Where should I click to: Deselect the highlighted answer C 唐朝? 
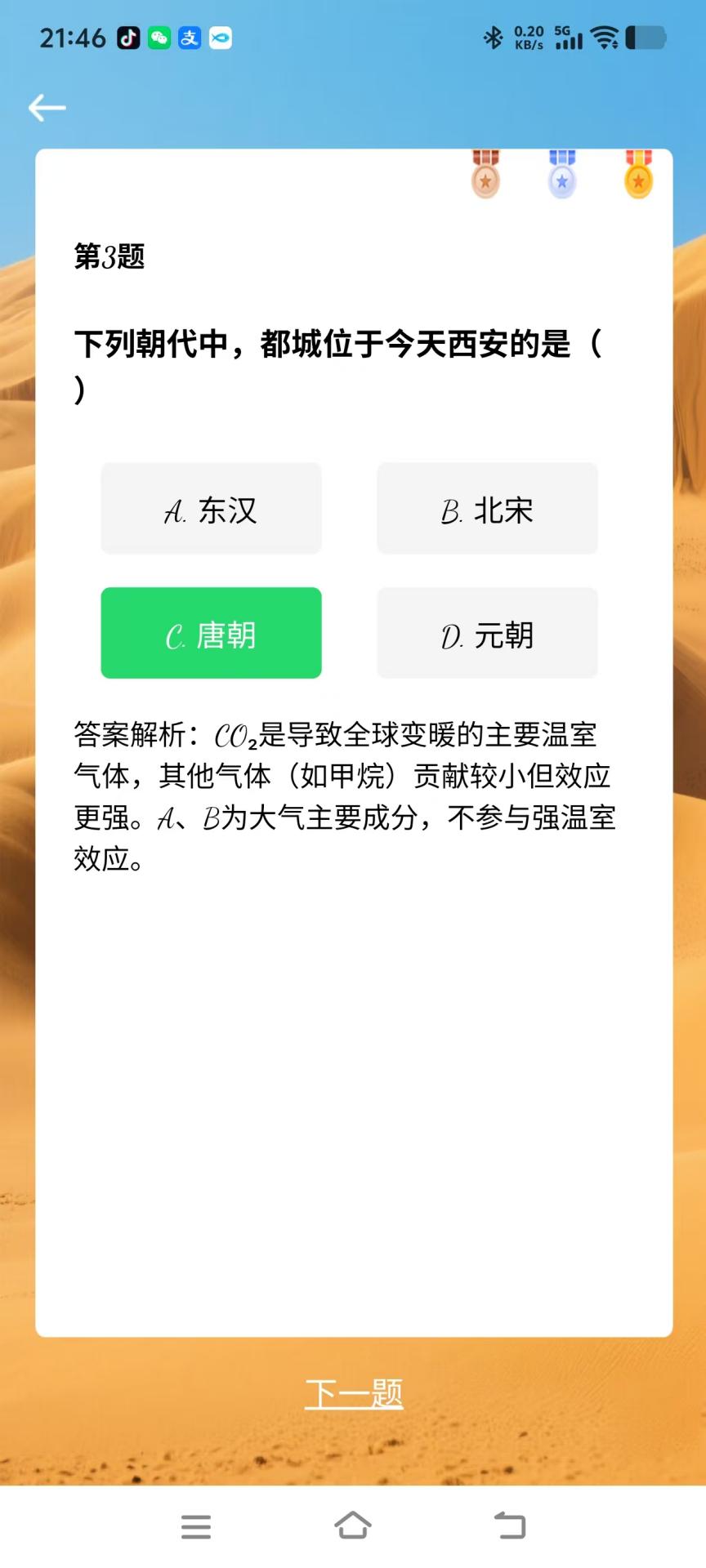[x=211, y=633]
